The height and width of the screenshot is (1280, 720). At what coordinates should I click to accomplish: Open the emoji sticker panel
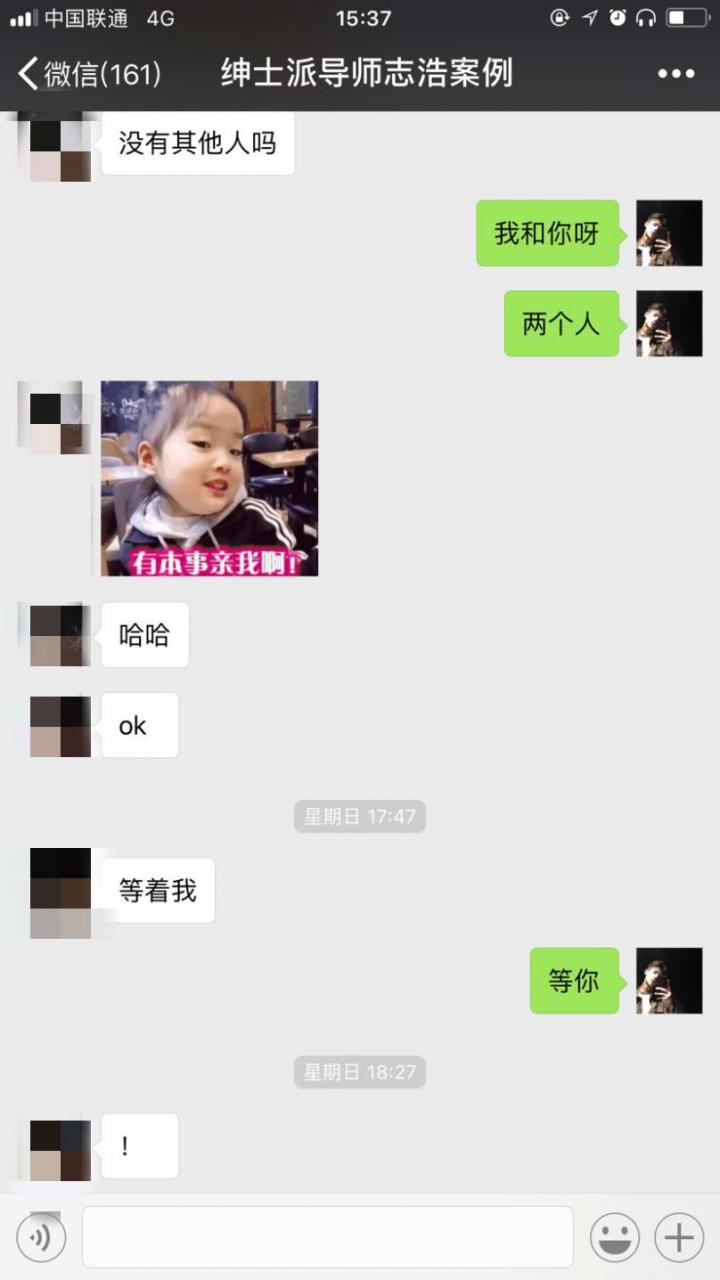click(614, 1238)
